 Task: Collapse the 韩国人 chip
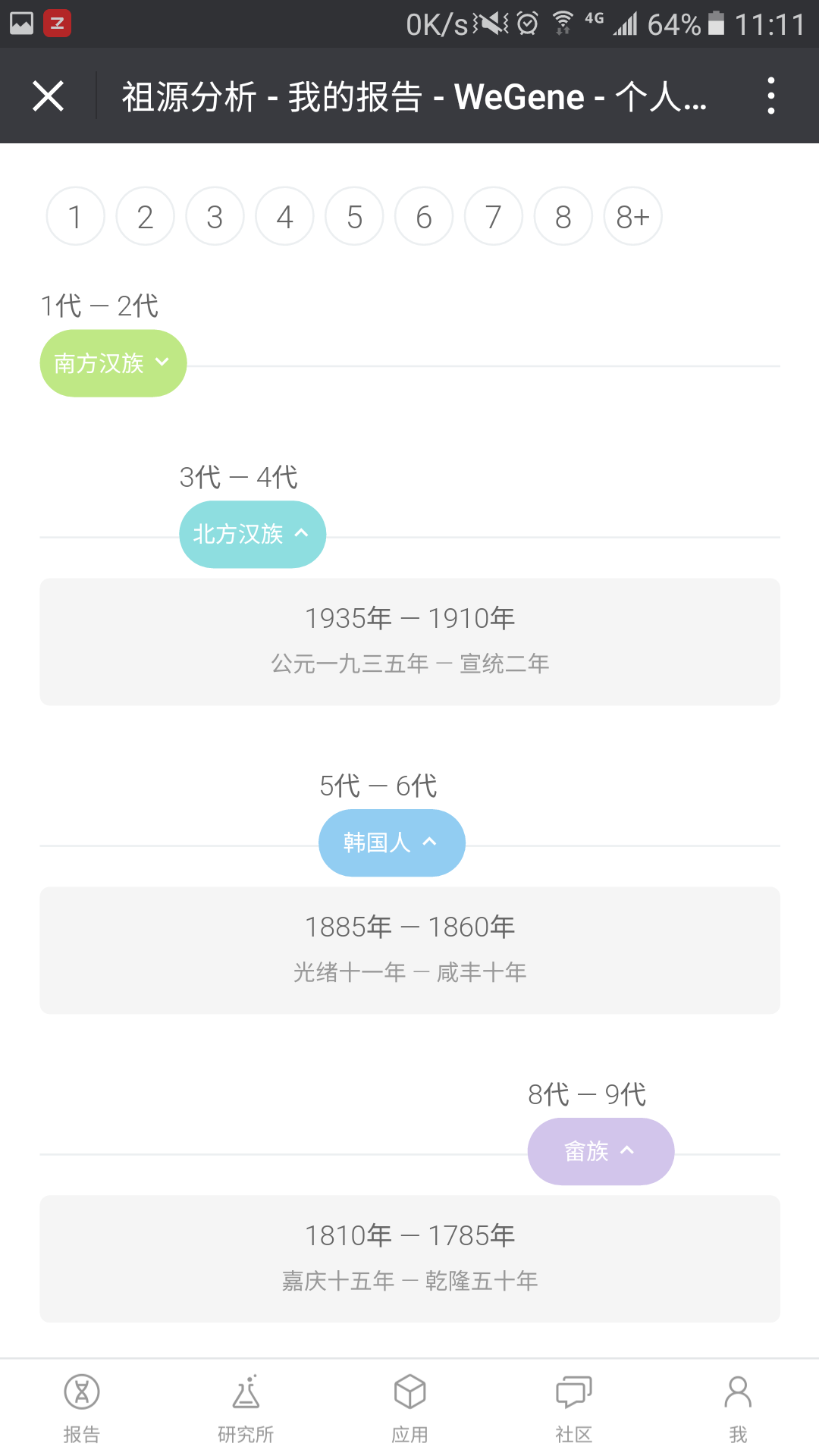[392, 843]
